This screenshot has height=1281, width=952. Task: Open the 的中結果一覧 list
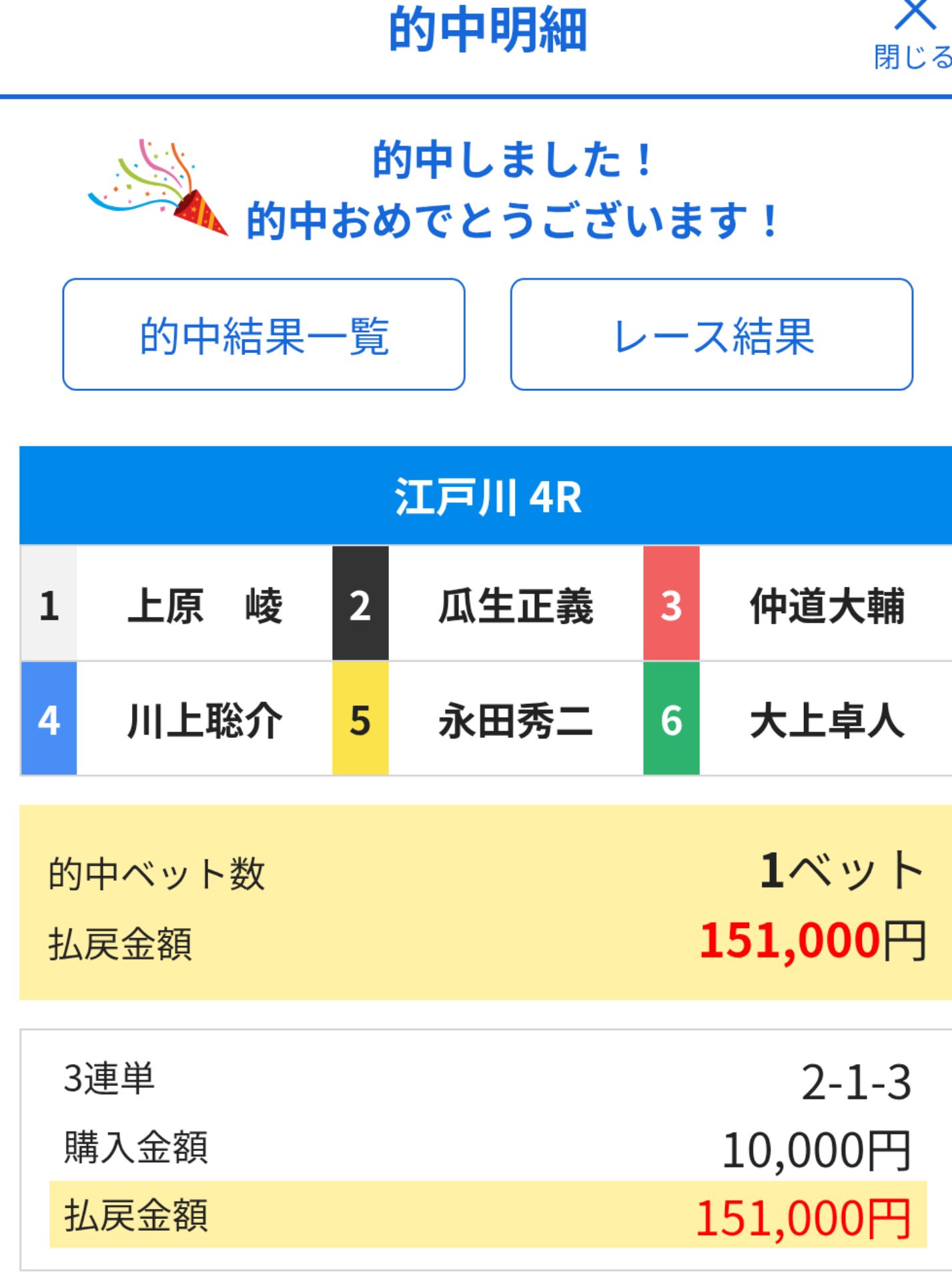tap(264, 336)
